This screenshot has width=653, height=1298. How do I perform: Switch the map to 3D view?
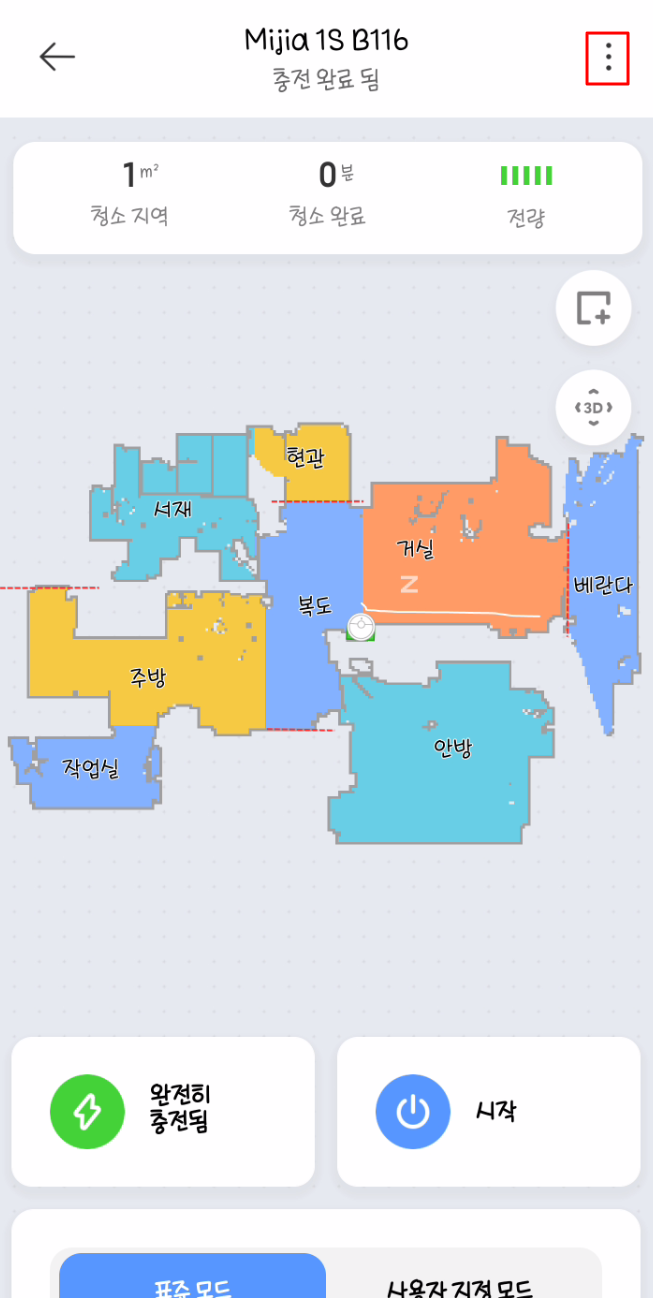593,408
